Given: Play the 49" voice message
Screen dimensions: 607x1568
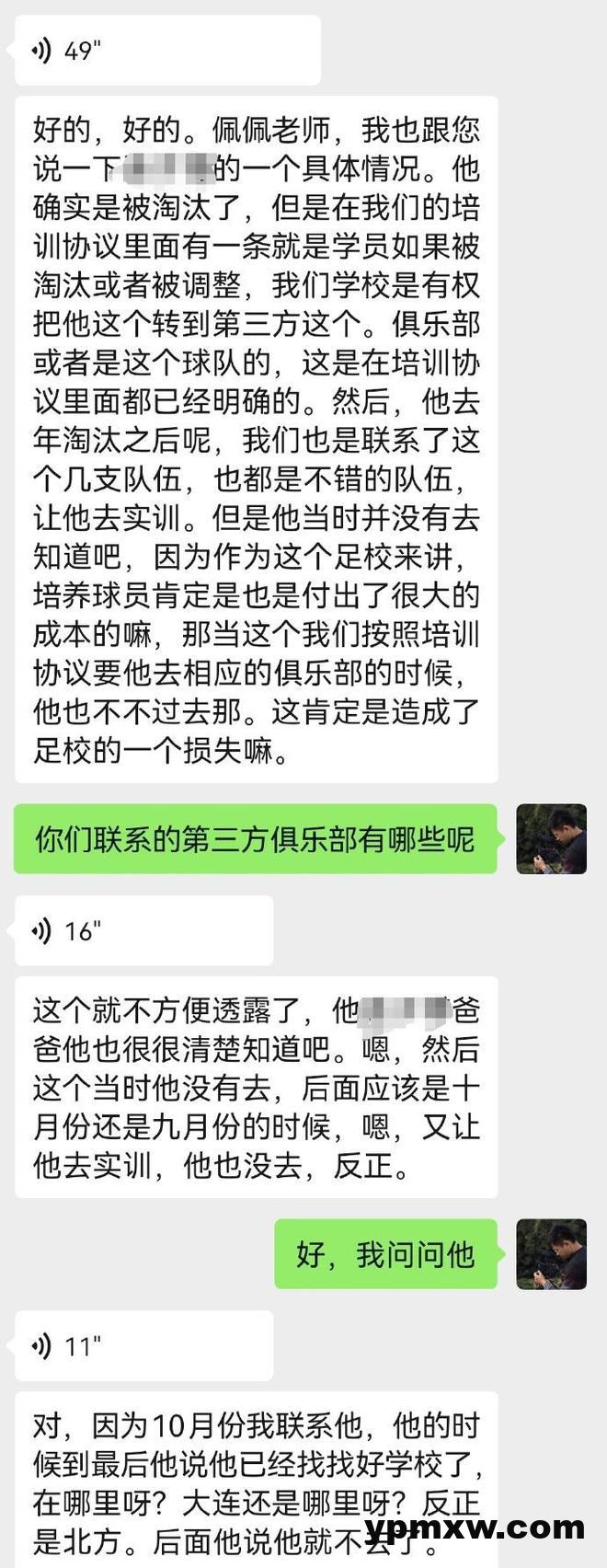Looking at the screenshot, I should (x=166, y=52).
